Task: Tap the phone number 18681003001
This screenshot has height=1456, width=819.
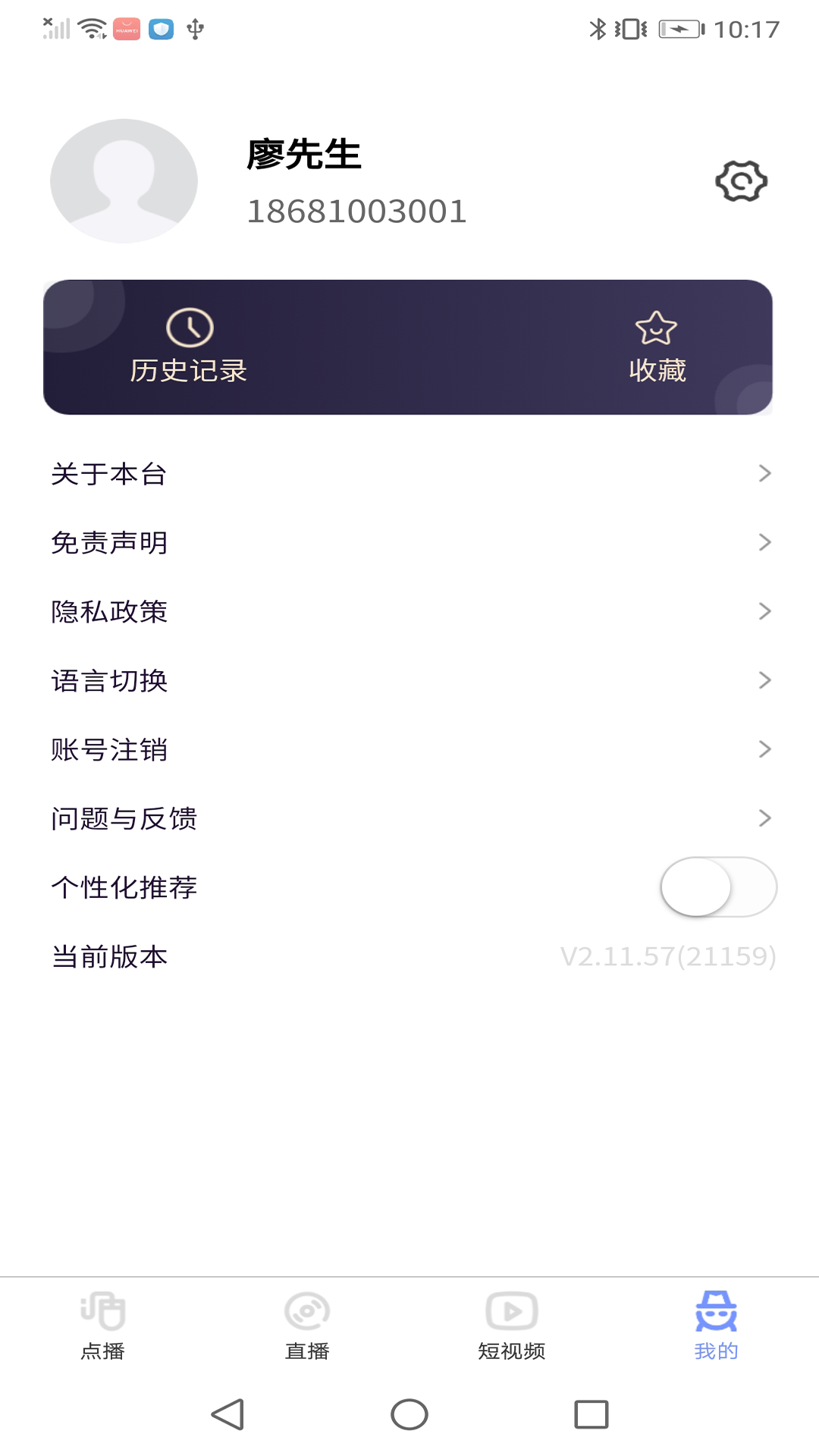Action: coord(356,212)
